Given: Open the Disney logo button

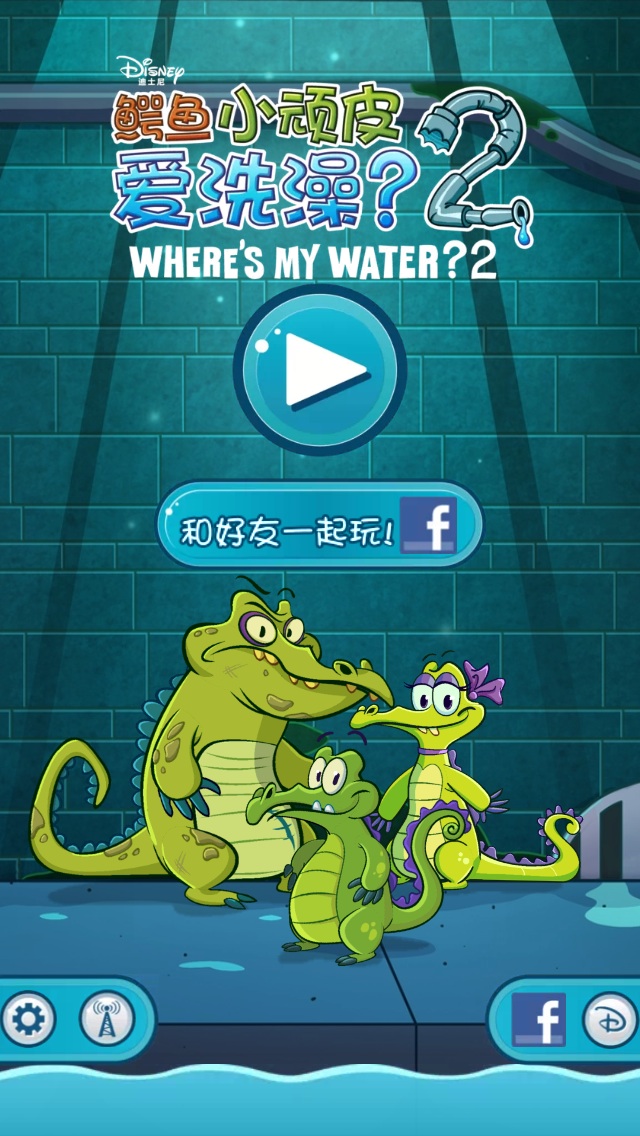Looking at the screenshot, I should click(x=608, y=1019).
